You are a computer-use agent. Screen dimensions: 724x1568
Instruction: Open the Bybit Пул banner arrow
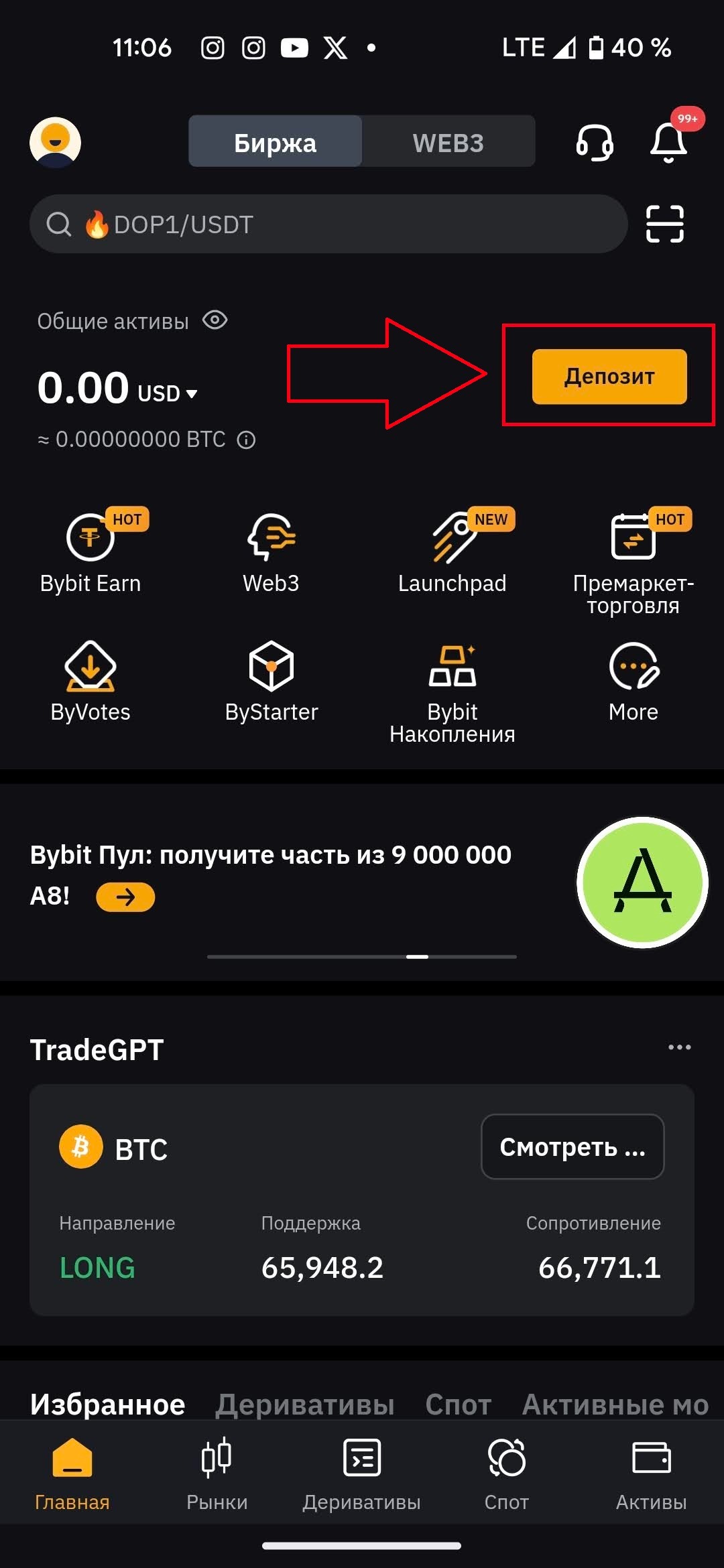[x=125, y=897]
